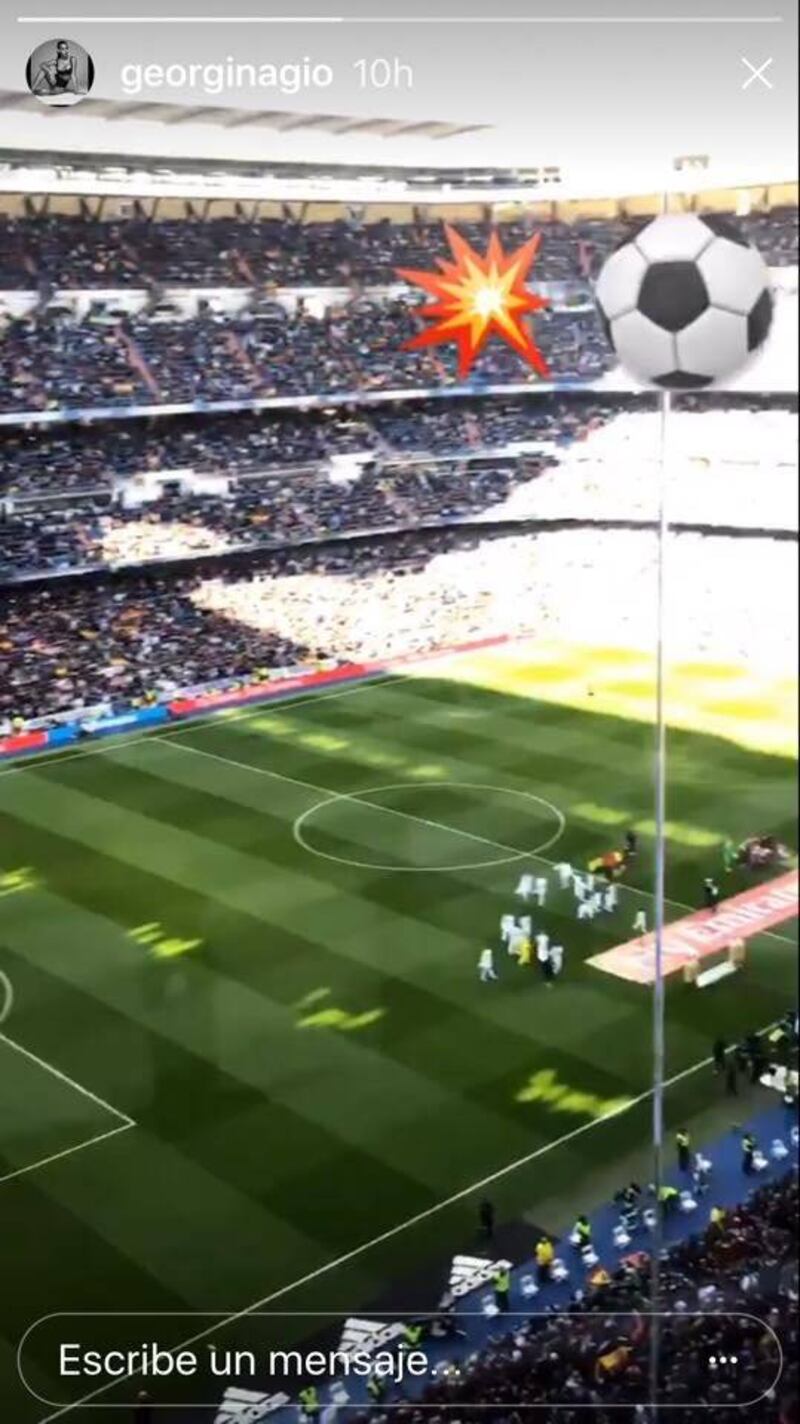
Task: Close the story viewer
Action: point(757,74)
